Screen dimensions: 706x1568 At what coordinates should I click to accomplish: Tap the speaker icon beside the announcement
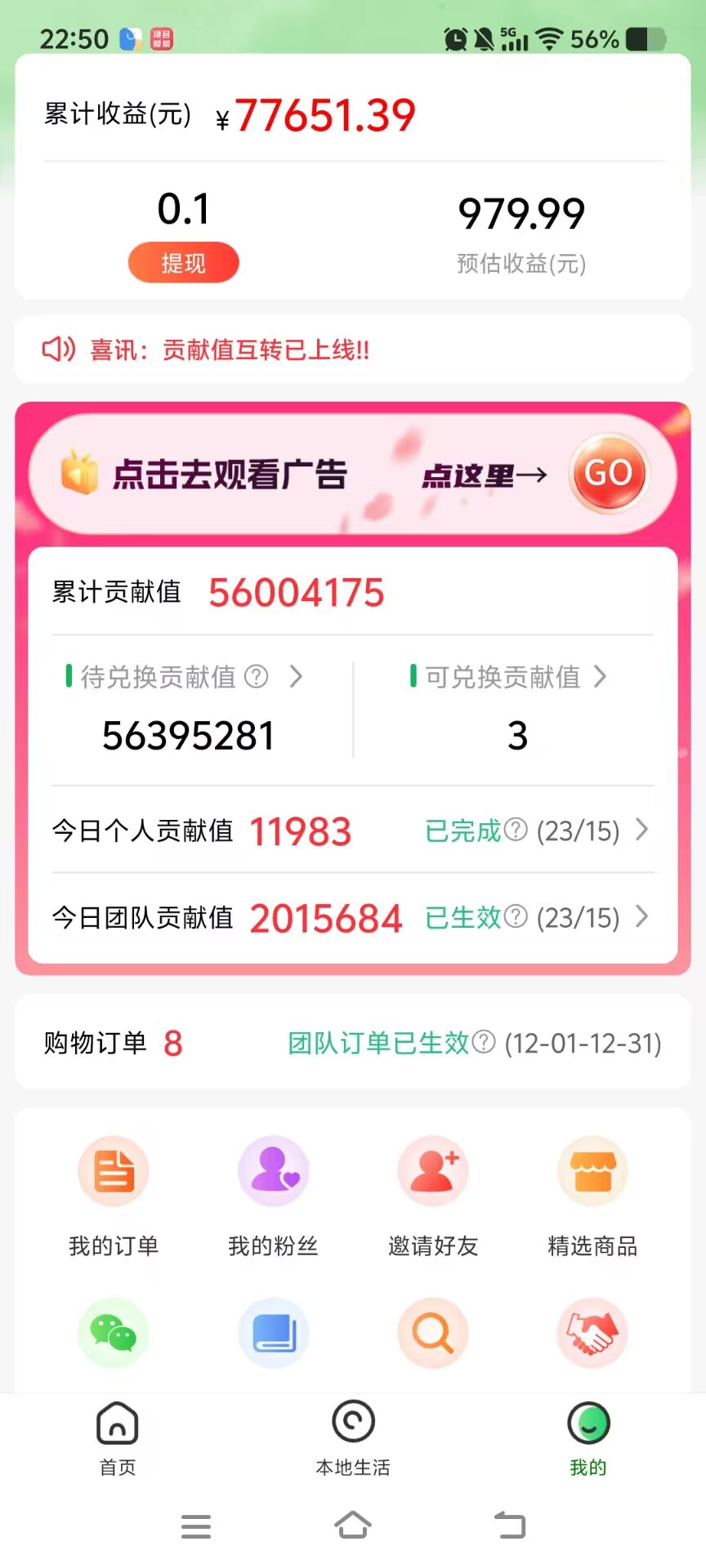click(56, 350)
